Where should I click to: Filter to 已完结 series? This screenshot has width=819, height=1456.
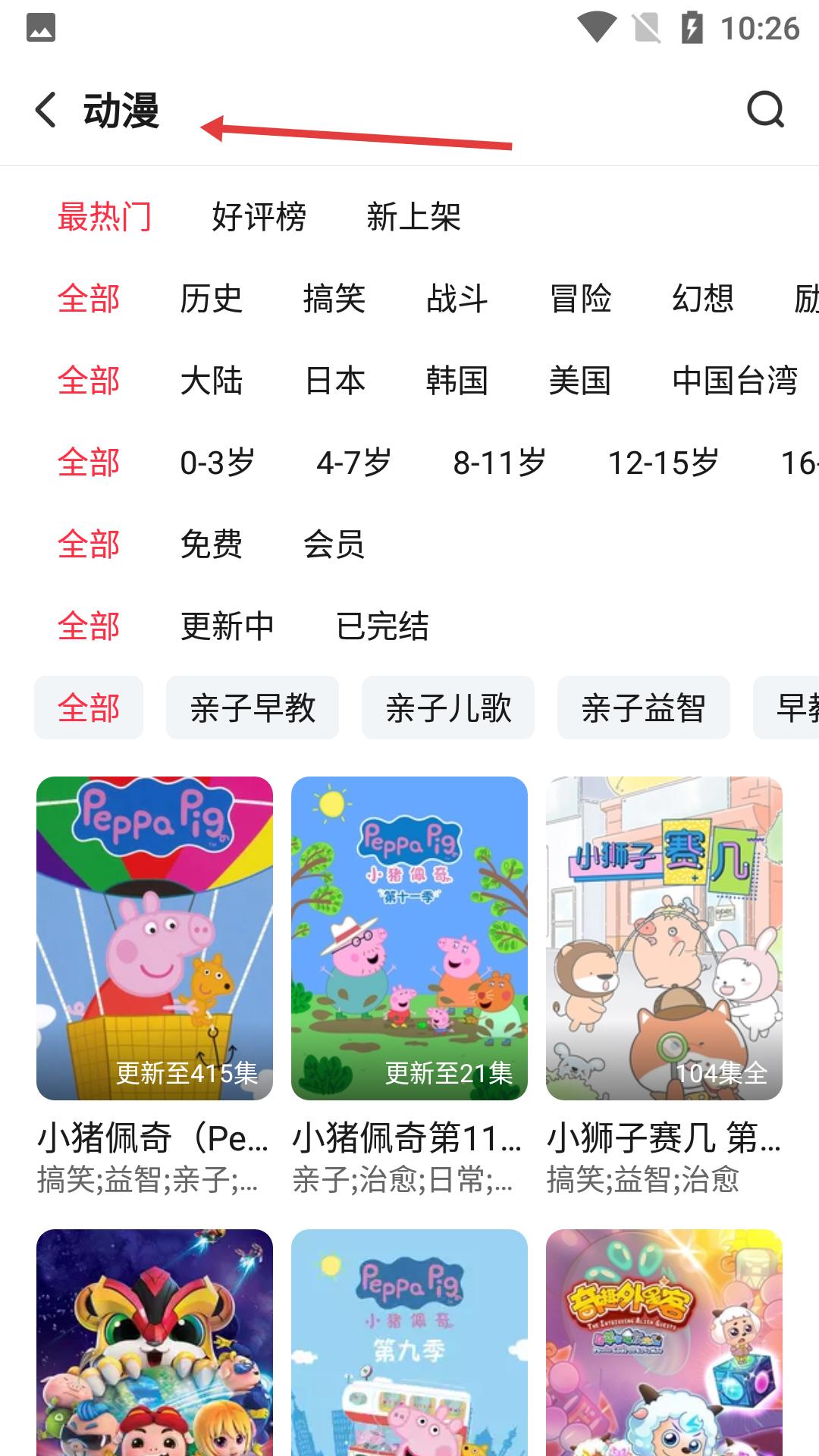point(382,626)
